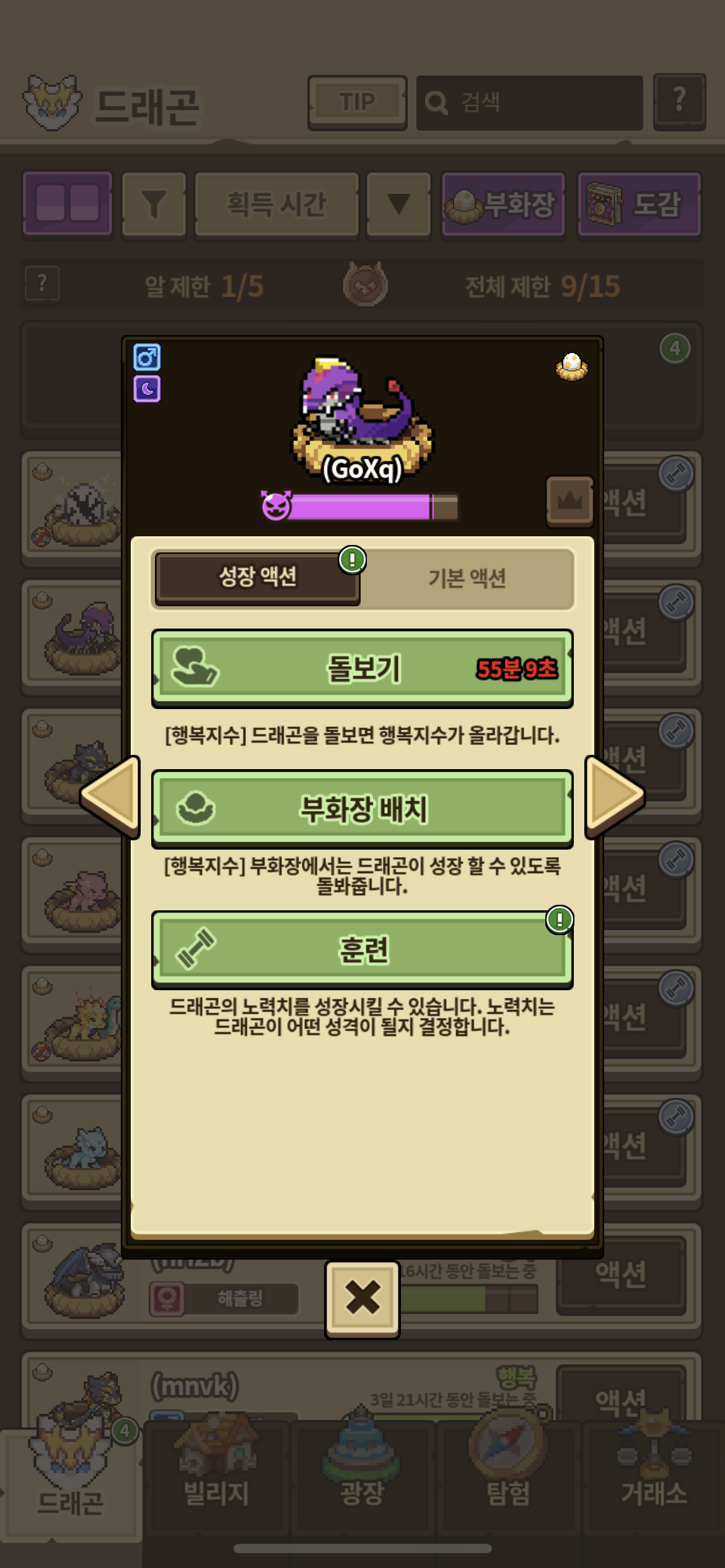Tap the egg nest icon in popup
The height and width of the screenshot is (1568, 725).
pos(571,366)
